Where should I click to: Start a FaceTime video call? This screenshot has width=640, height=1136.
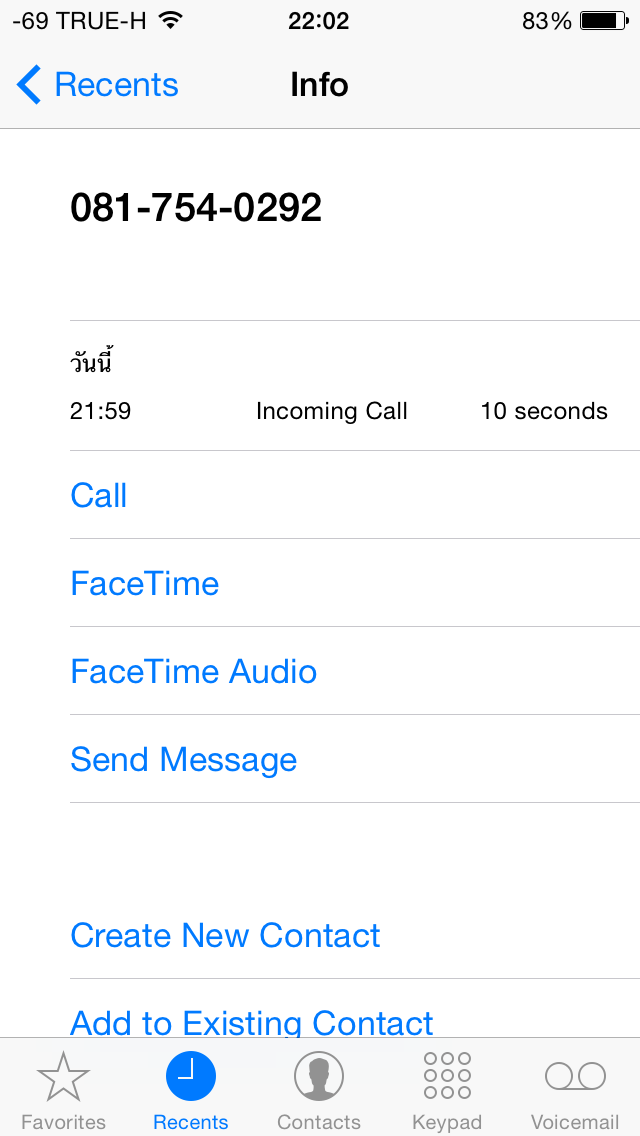(145, 584)
